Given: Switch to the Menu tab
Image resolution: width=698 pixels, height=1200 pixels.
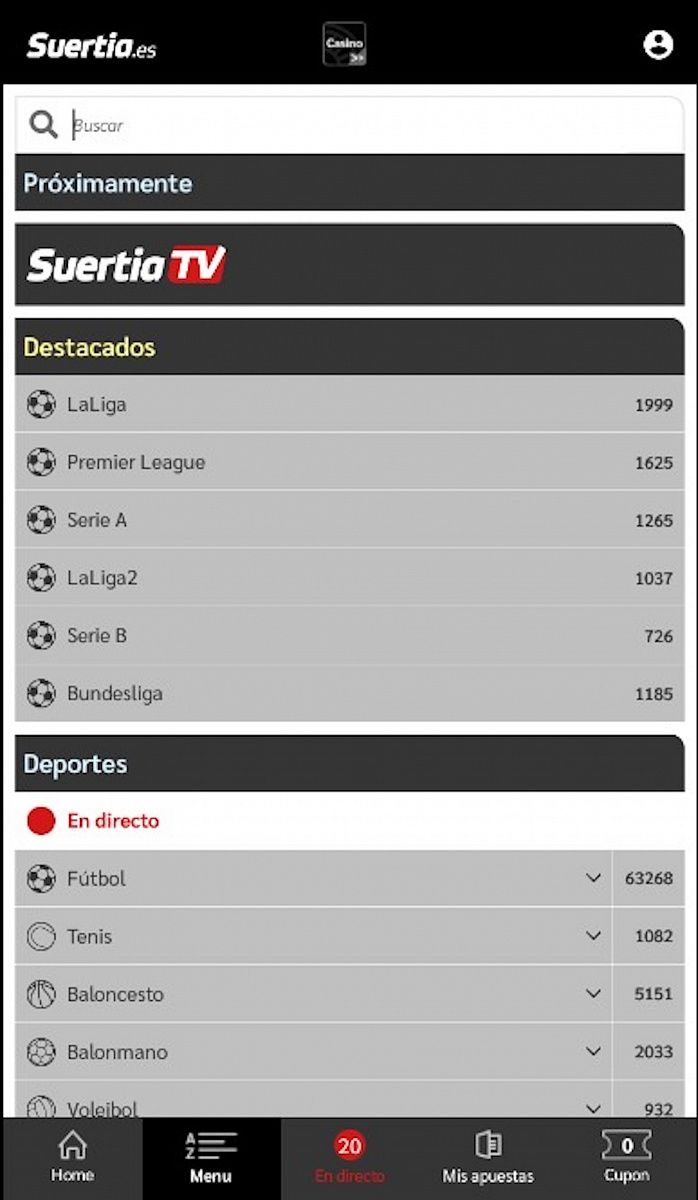Looking at the screenshot, I should 211,1158.
